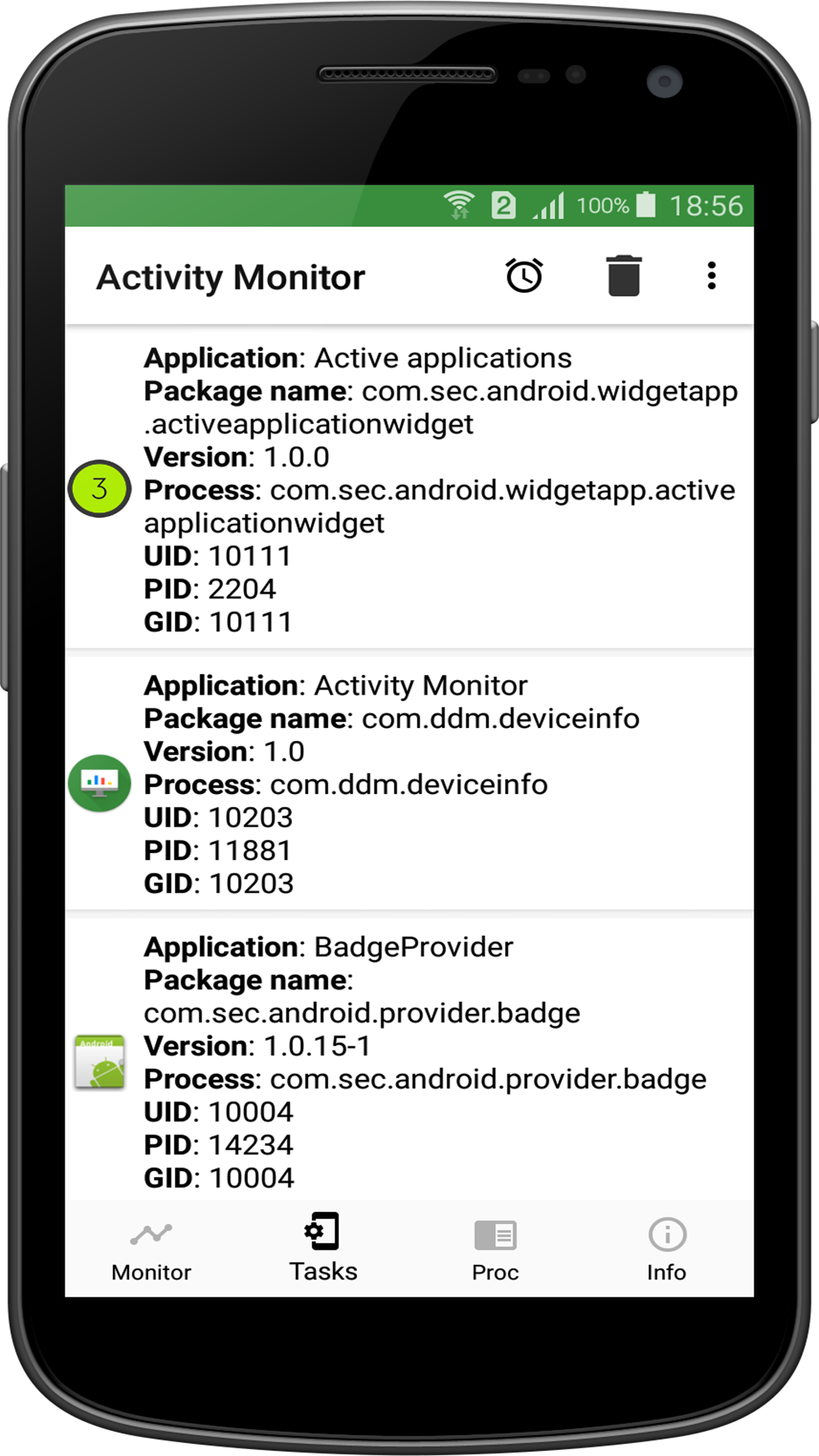This screenshot has width=819, height=1456.
Task: Select the Activity Monitor process entry
Action: pos(409,784)
